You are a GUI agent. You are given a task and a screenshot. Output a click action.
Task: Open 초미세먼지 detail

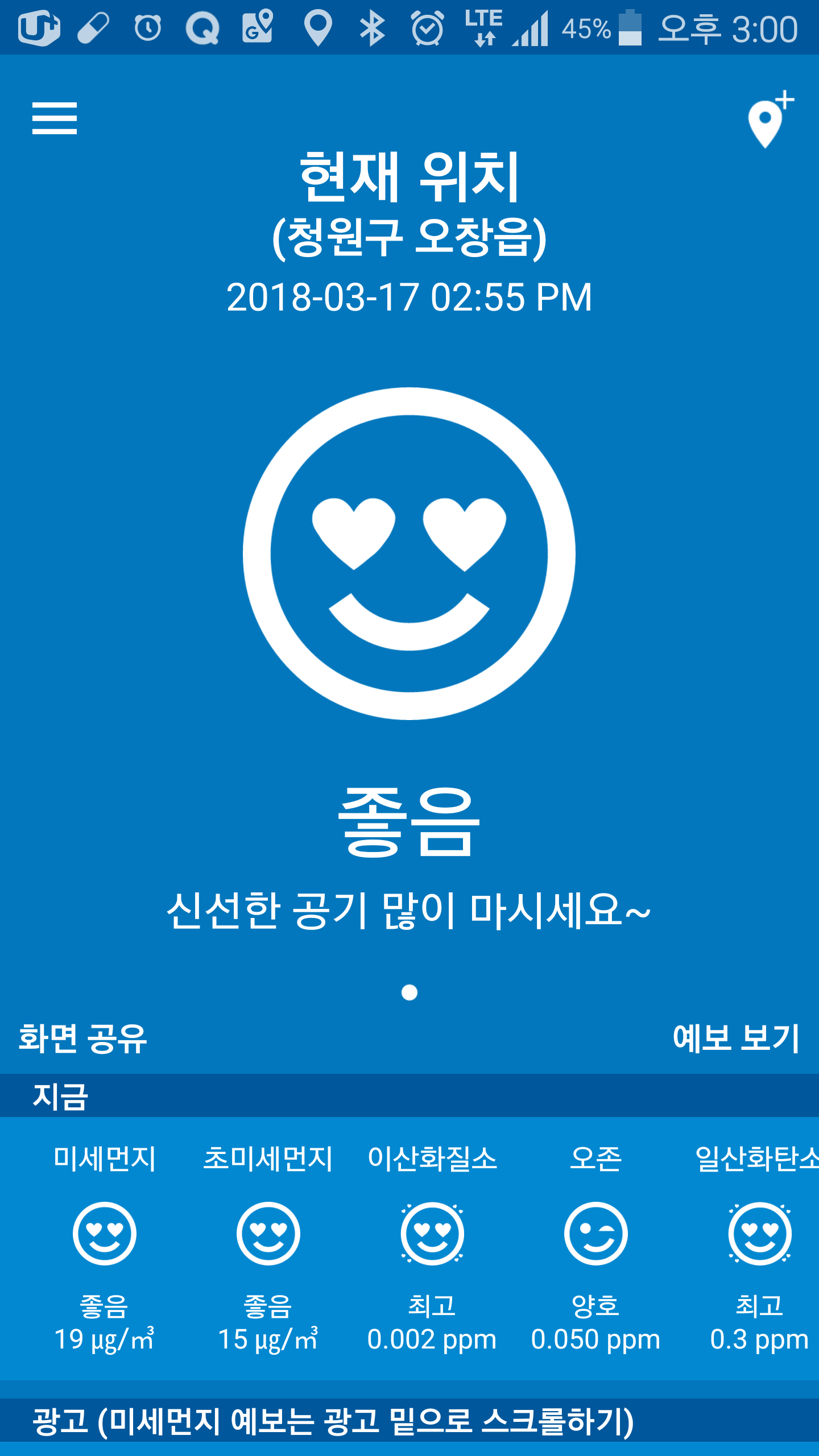268,1249
